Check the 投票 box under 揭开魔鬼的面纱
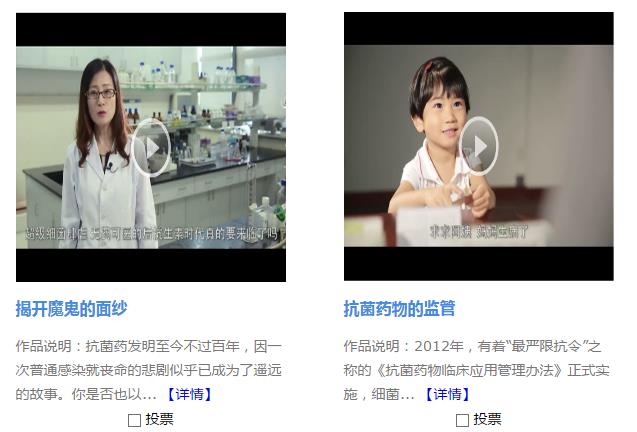This screenshot has width=637, height=432. tap(135, 420)
